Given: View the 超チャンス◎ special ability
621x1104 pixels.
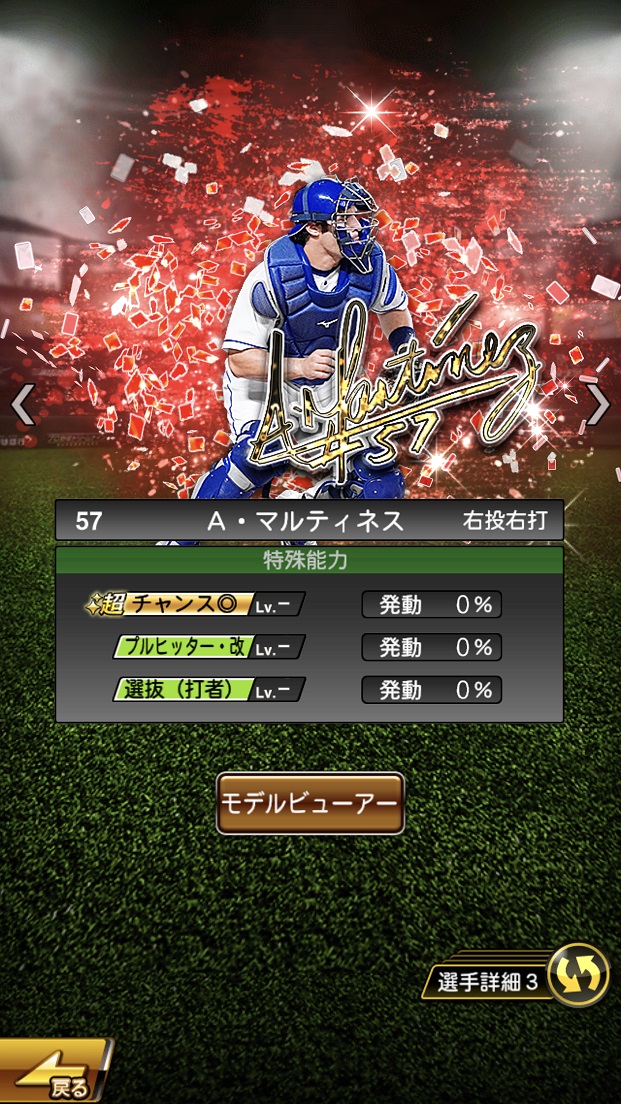Looking at the screenshot, I should [196, 605].
